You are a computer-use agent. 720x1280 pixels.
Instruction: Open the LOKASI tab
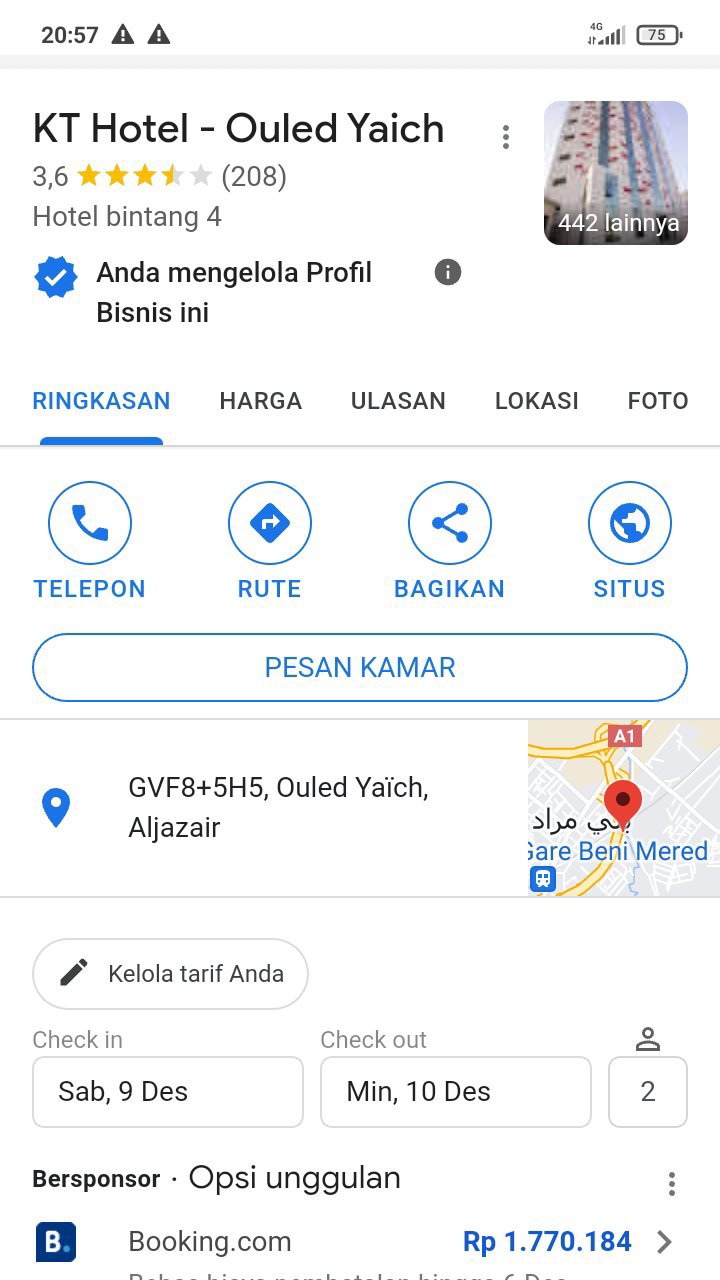[x=537, y=401]
